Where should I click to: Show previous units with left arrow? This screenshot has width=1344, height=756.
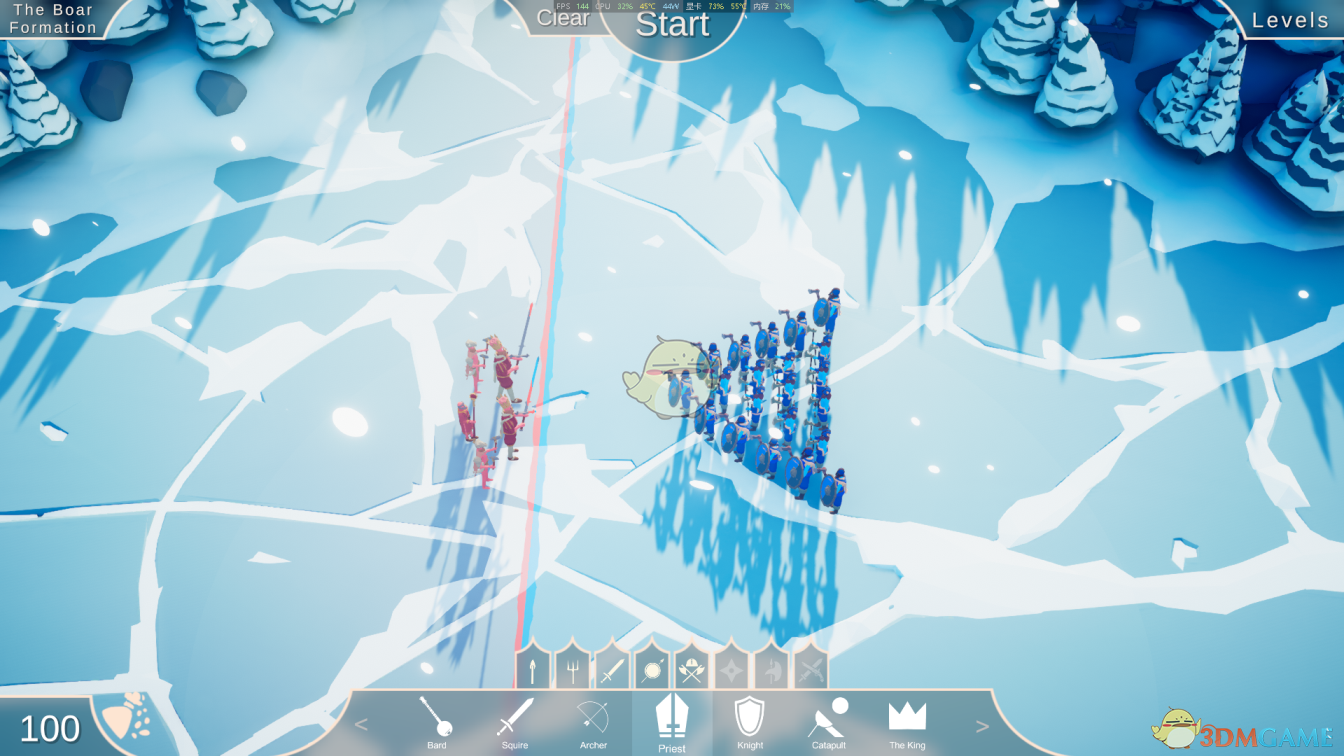[x=362, y=725]
